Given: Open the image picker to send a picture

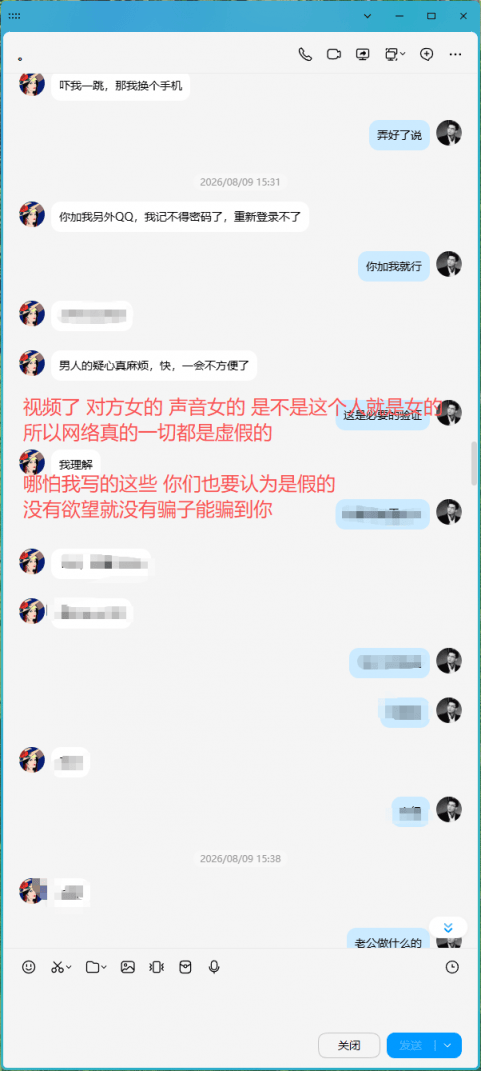Looking at the screenshot, I should tap(128, 967).
